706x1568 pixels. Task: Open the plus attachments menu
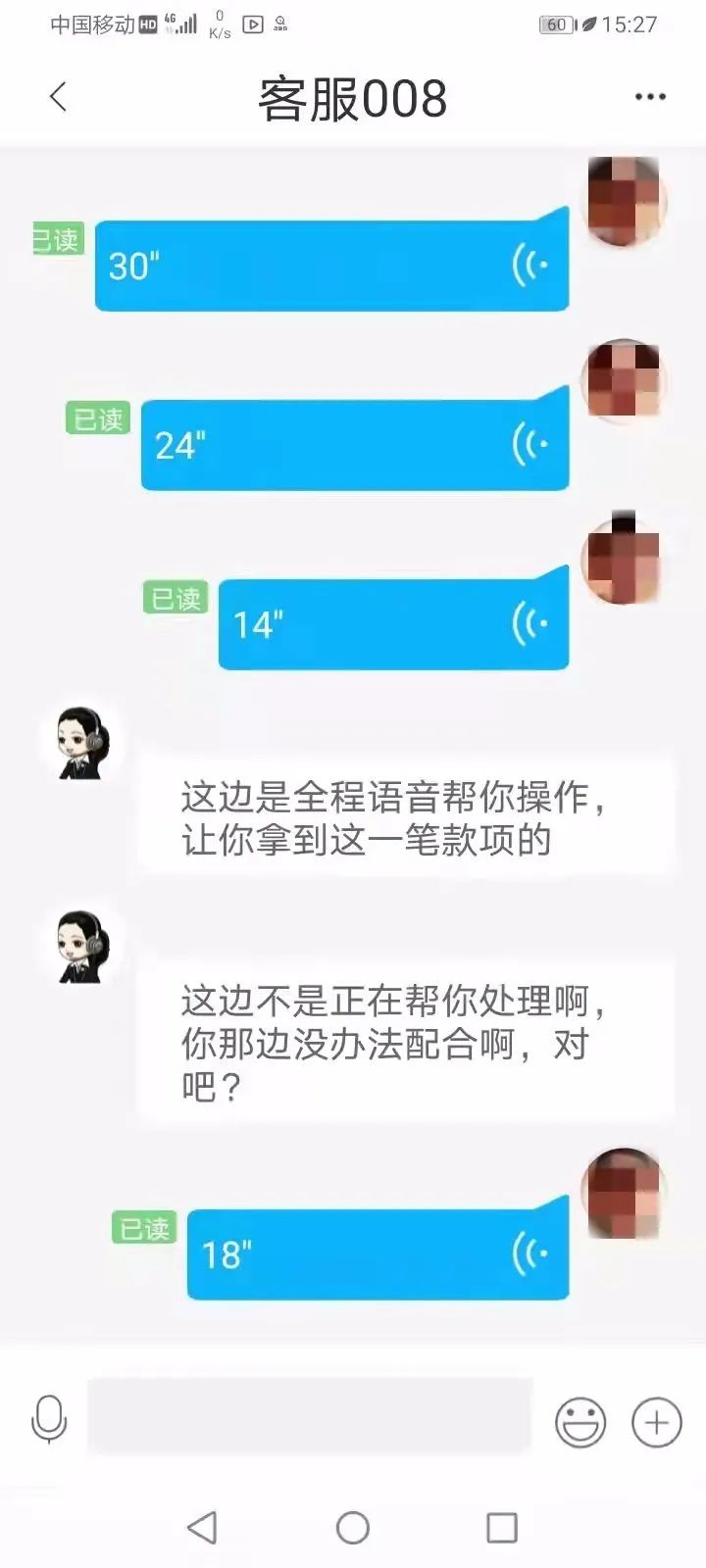point(656,1422)
